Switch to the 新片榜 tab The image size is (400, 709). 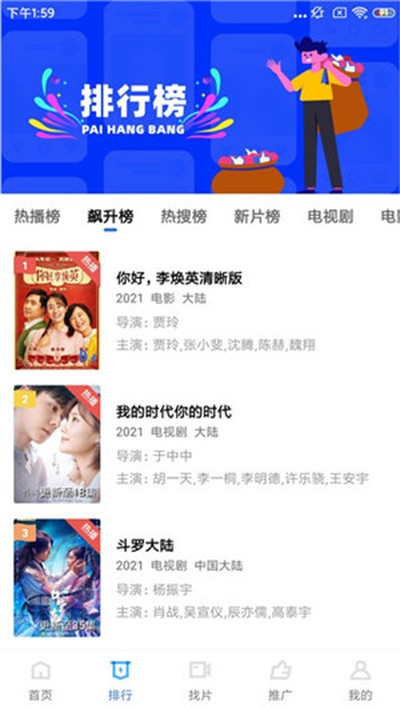[x=257, y=217]
